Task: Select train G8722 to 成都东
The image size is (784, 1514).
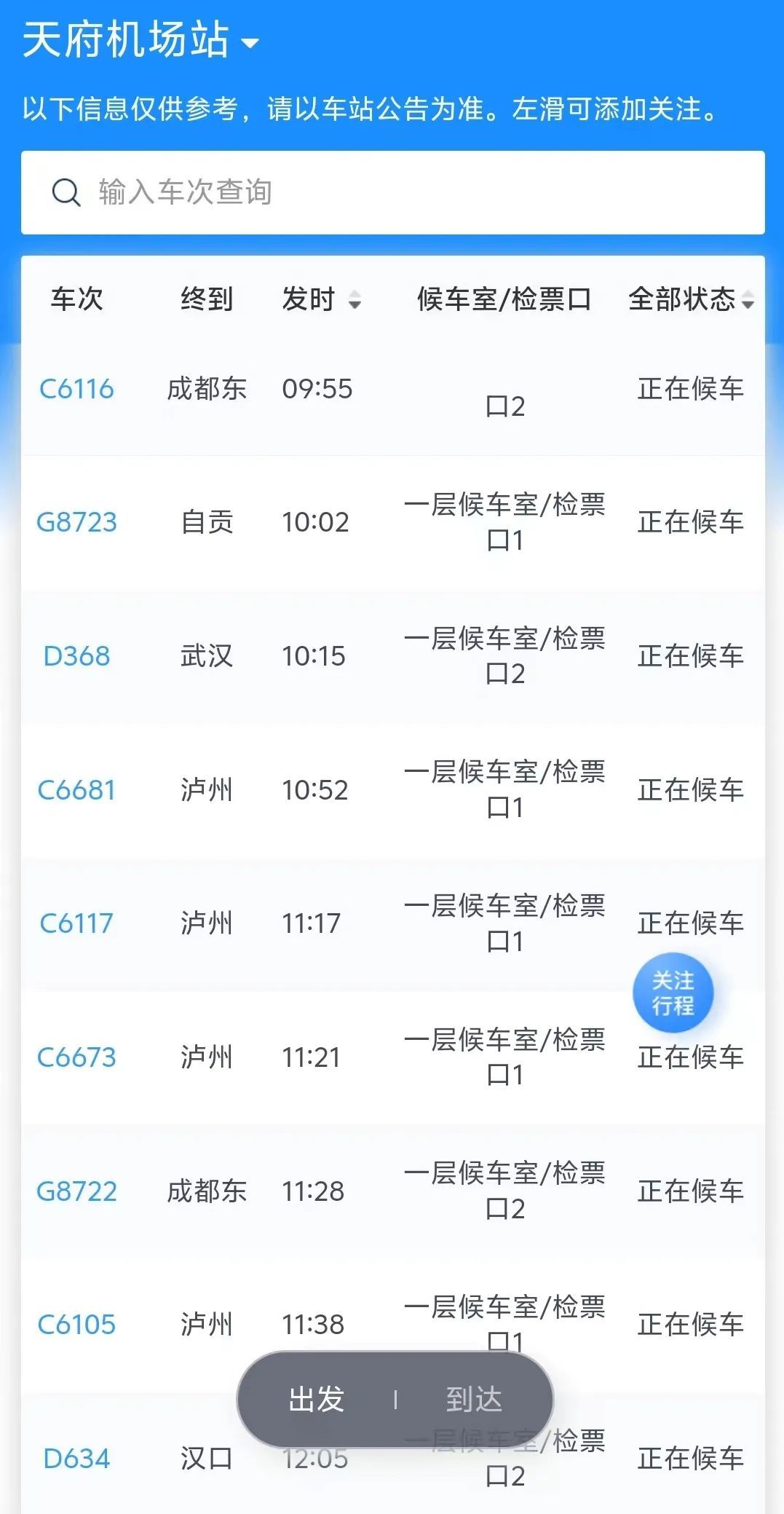Action: [x=76, y=1191]
